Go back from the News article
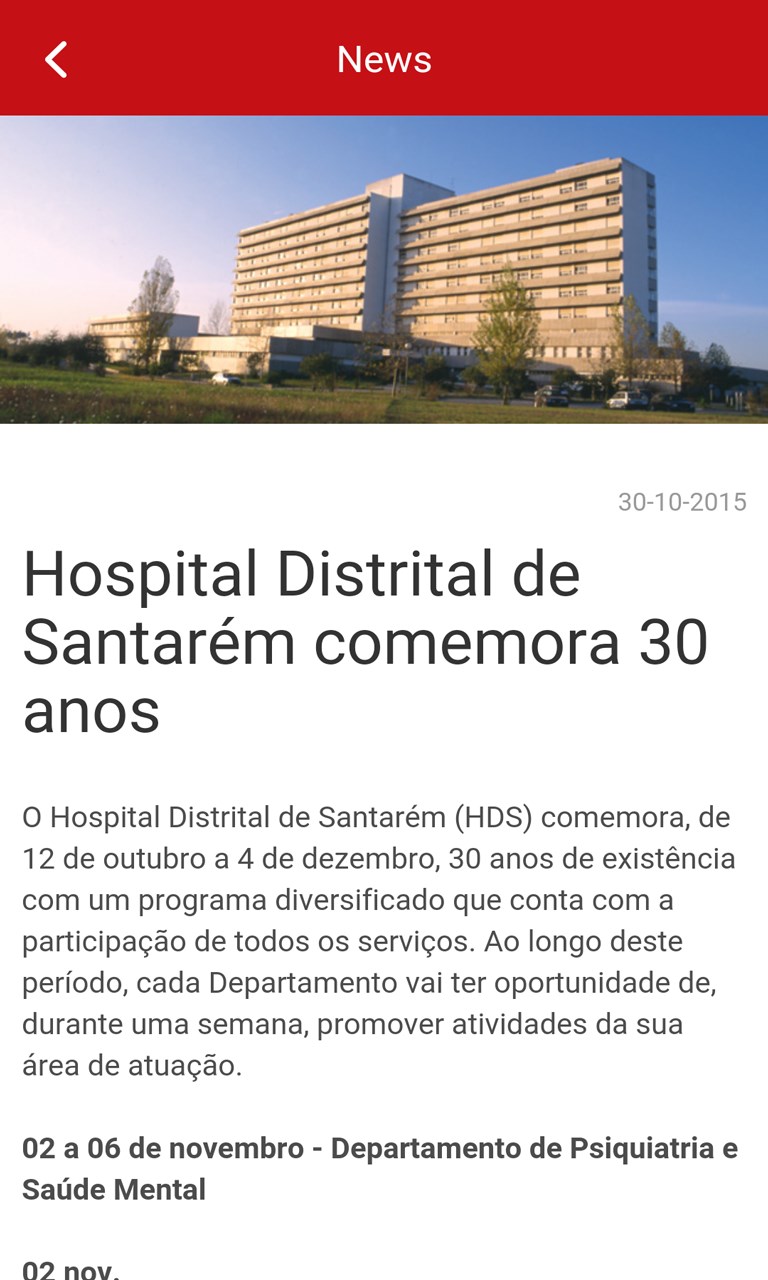The image size is (768, 1280). pos(56,60)
